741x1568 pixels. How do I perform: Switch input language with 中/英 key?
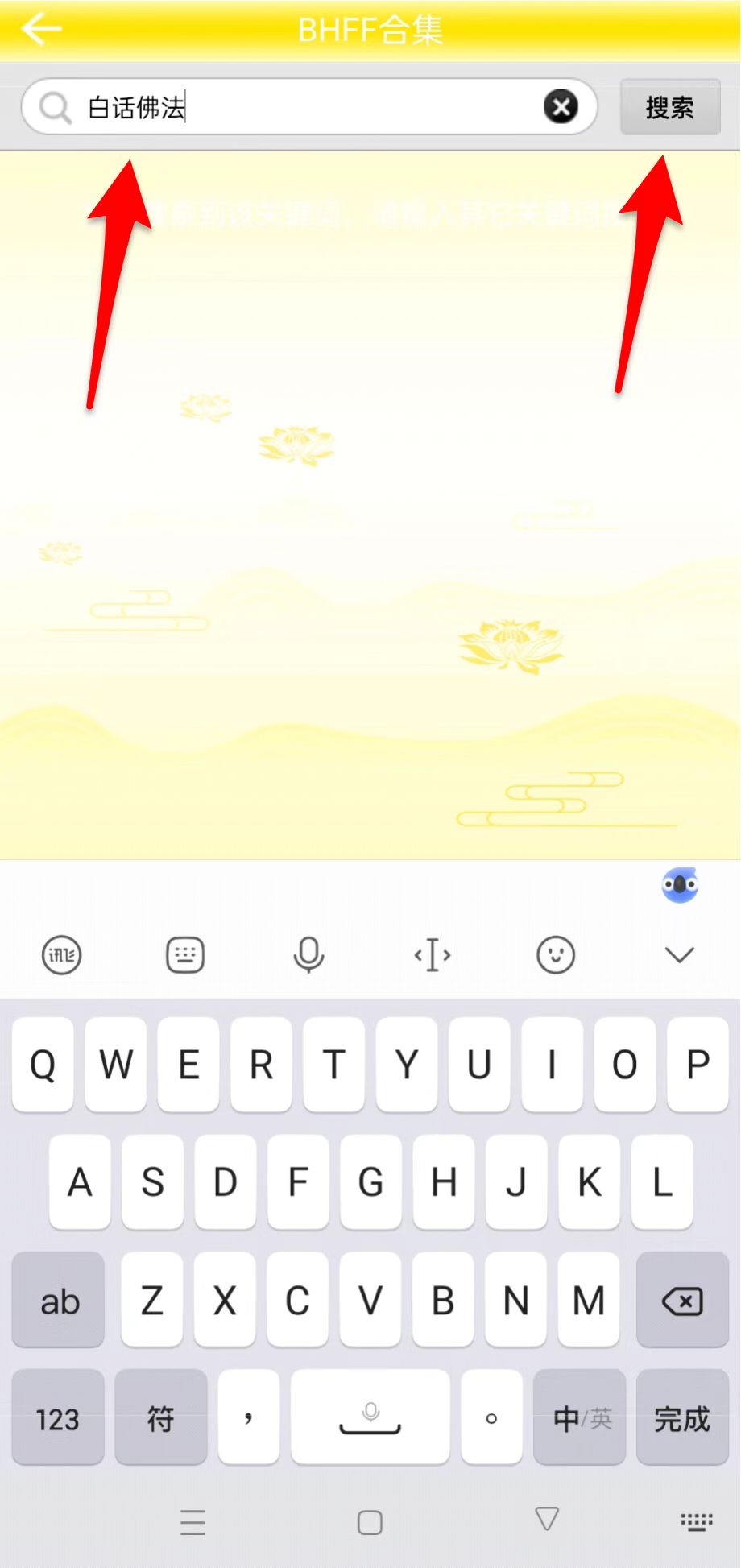(580, 1418)
